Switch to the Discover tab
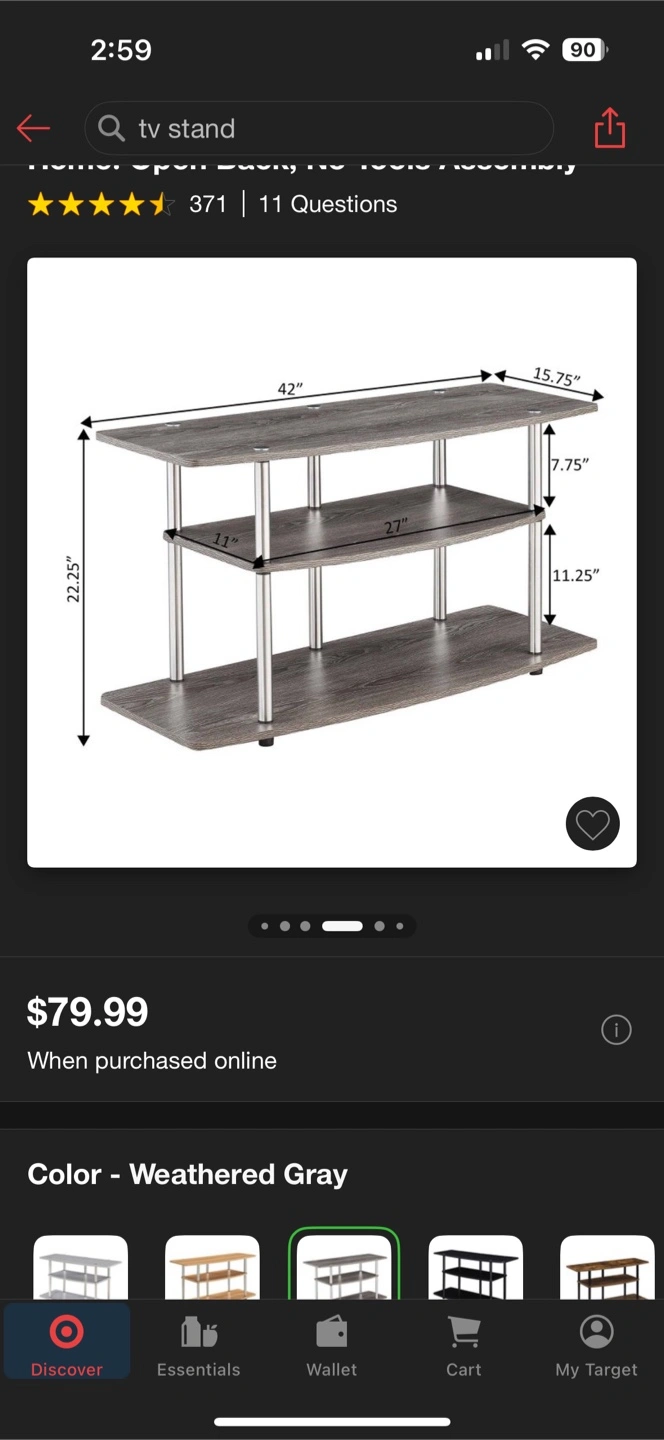 coord(67,1346)
